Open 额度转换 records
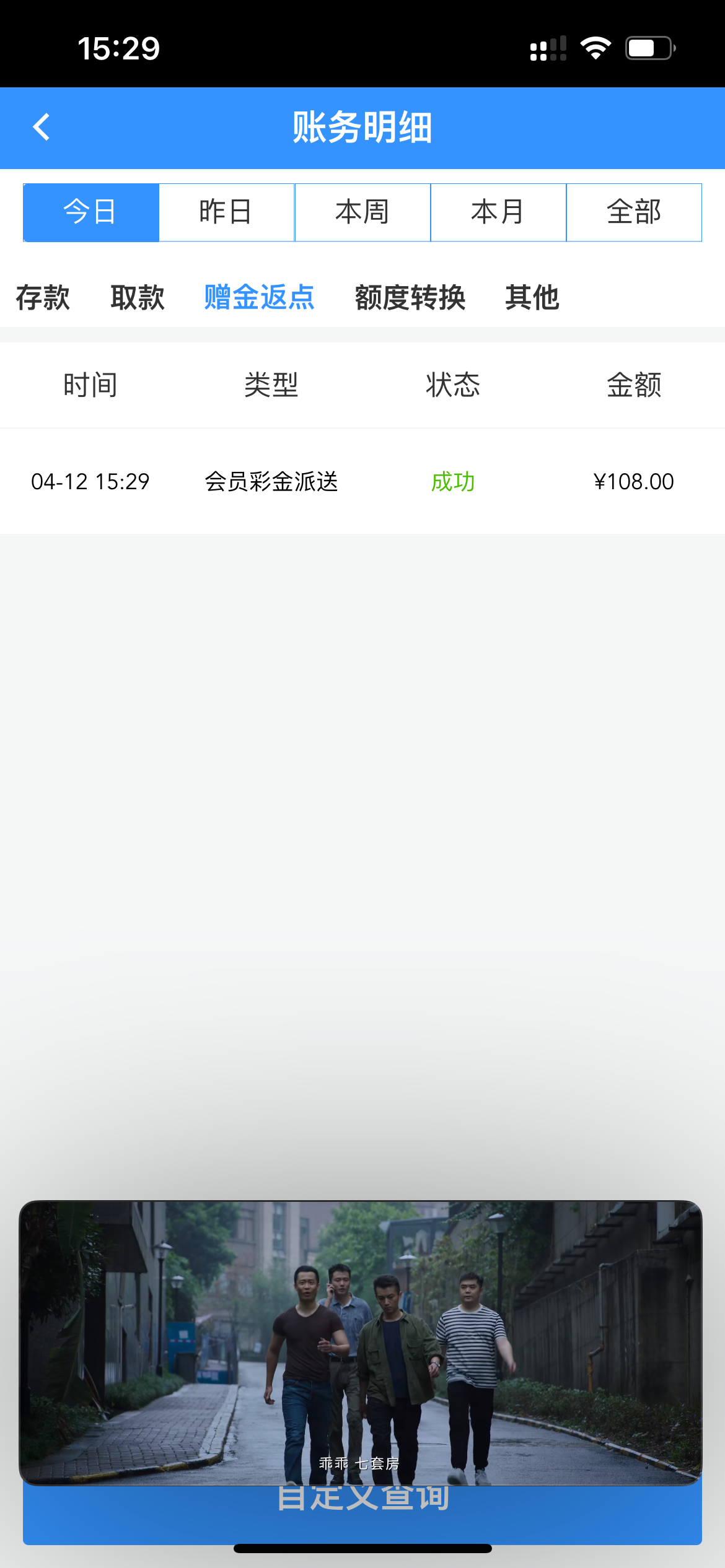 coord(410,297)
